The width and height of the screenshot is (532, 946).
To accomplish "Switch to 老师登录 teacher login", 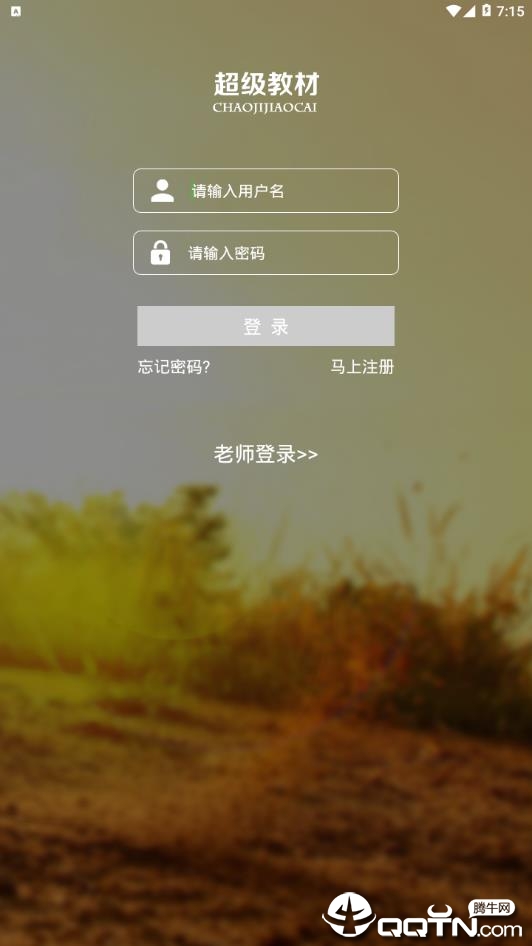I will click(265, 454).
